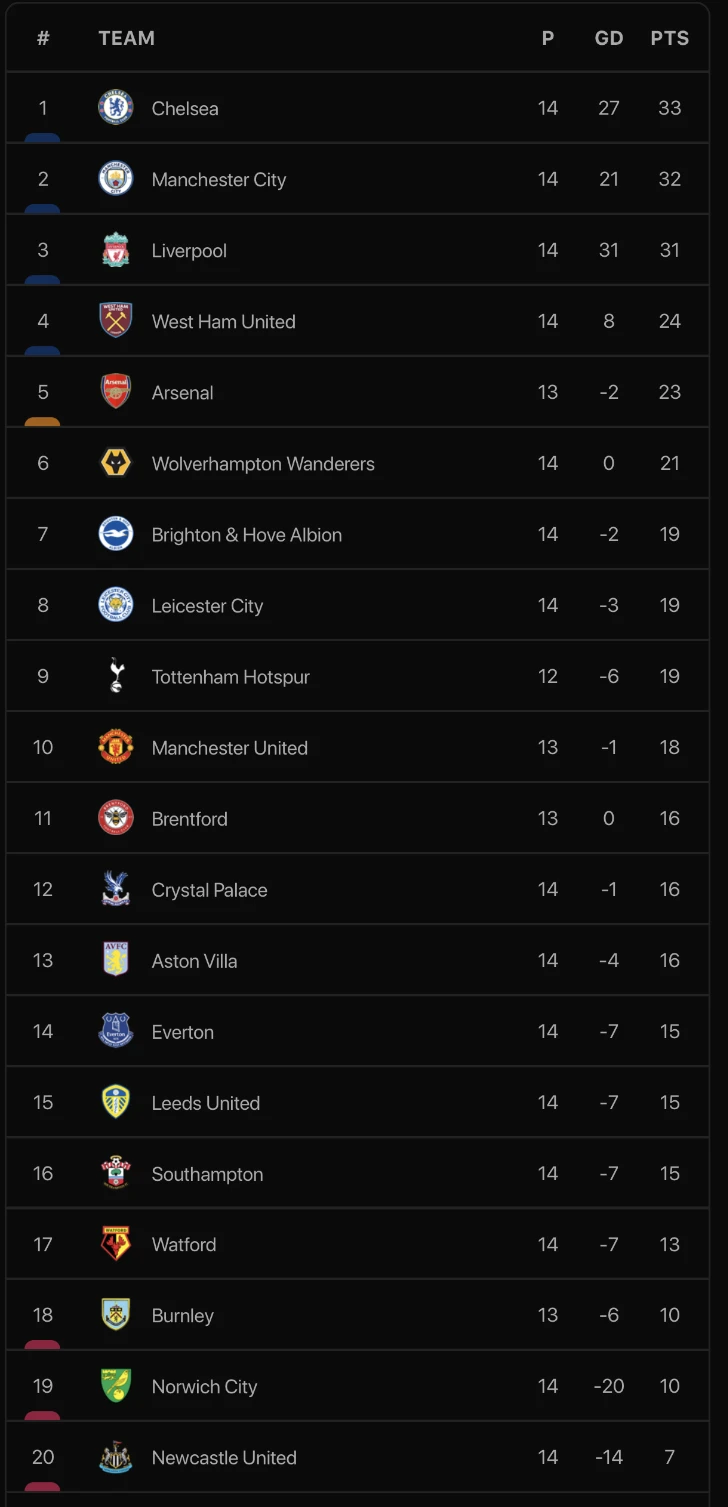Tap Arsenal in the standings
Image resolution: width=728 pixels, height=1507 pixels.
coord(182,392)
